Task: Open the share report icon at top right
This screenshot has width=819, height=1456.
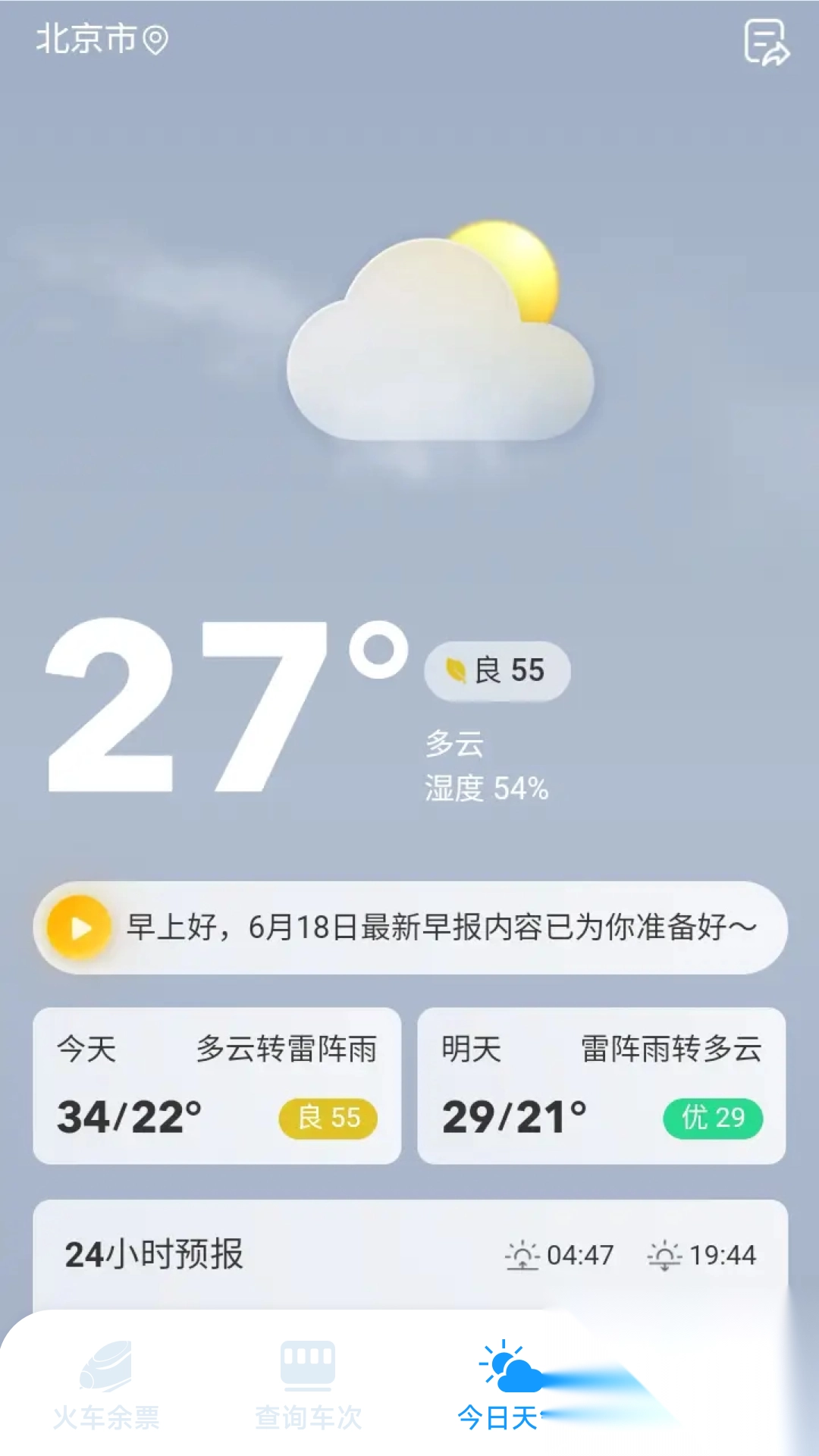Action: tap(766, 43)
